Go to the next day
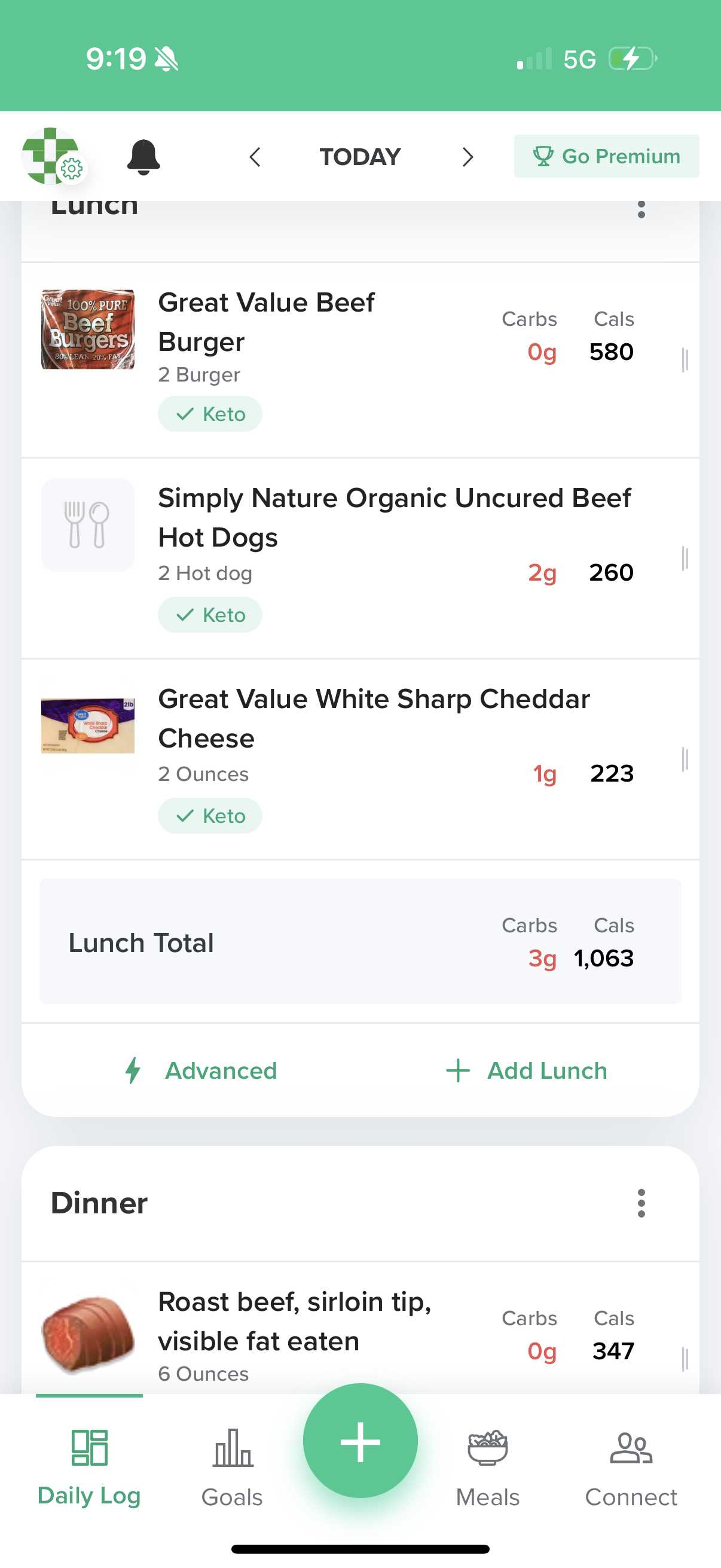Viewport: 721px width, 1568px height. pyautogui.click(x=467, y=157)
